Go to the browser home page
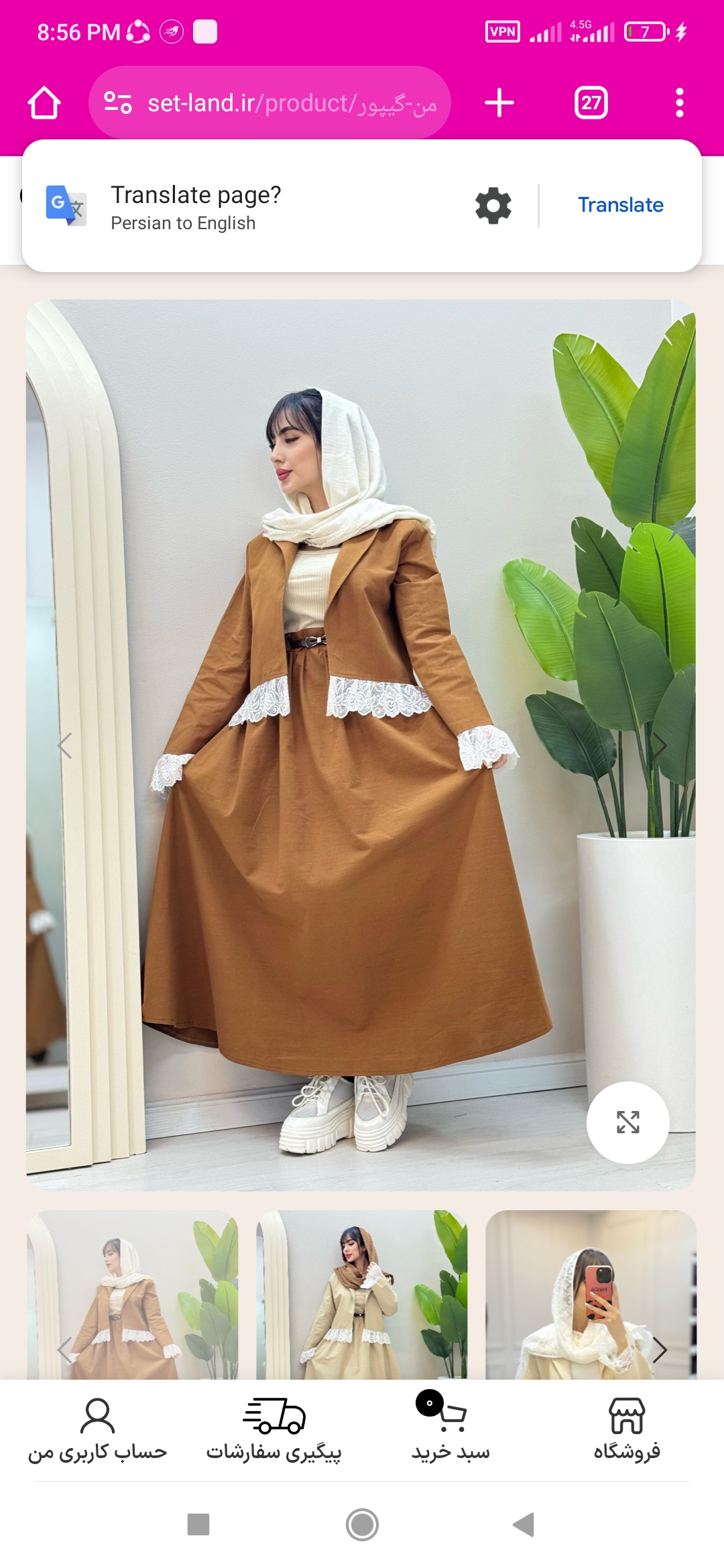Image resolution: width=724 pixels, height=1568 pixels. tap(44, 103)
